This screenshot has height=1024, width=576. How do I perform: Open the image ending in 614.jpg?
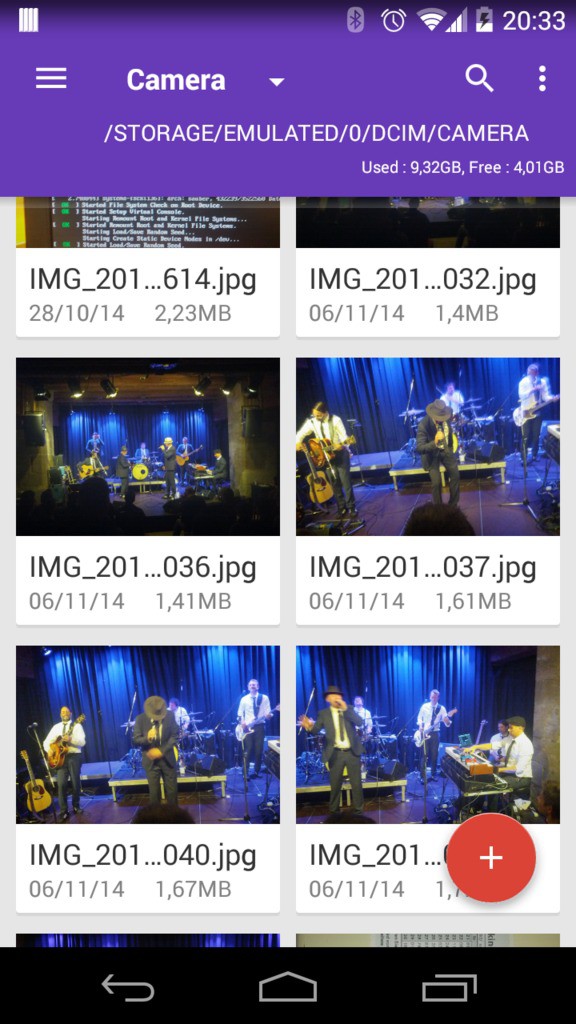(x=148, y=266)
